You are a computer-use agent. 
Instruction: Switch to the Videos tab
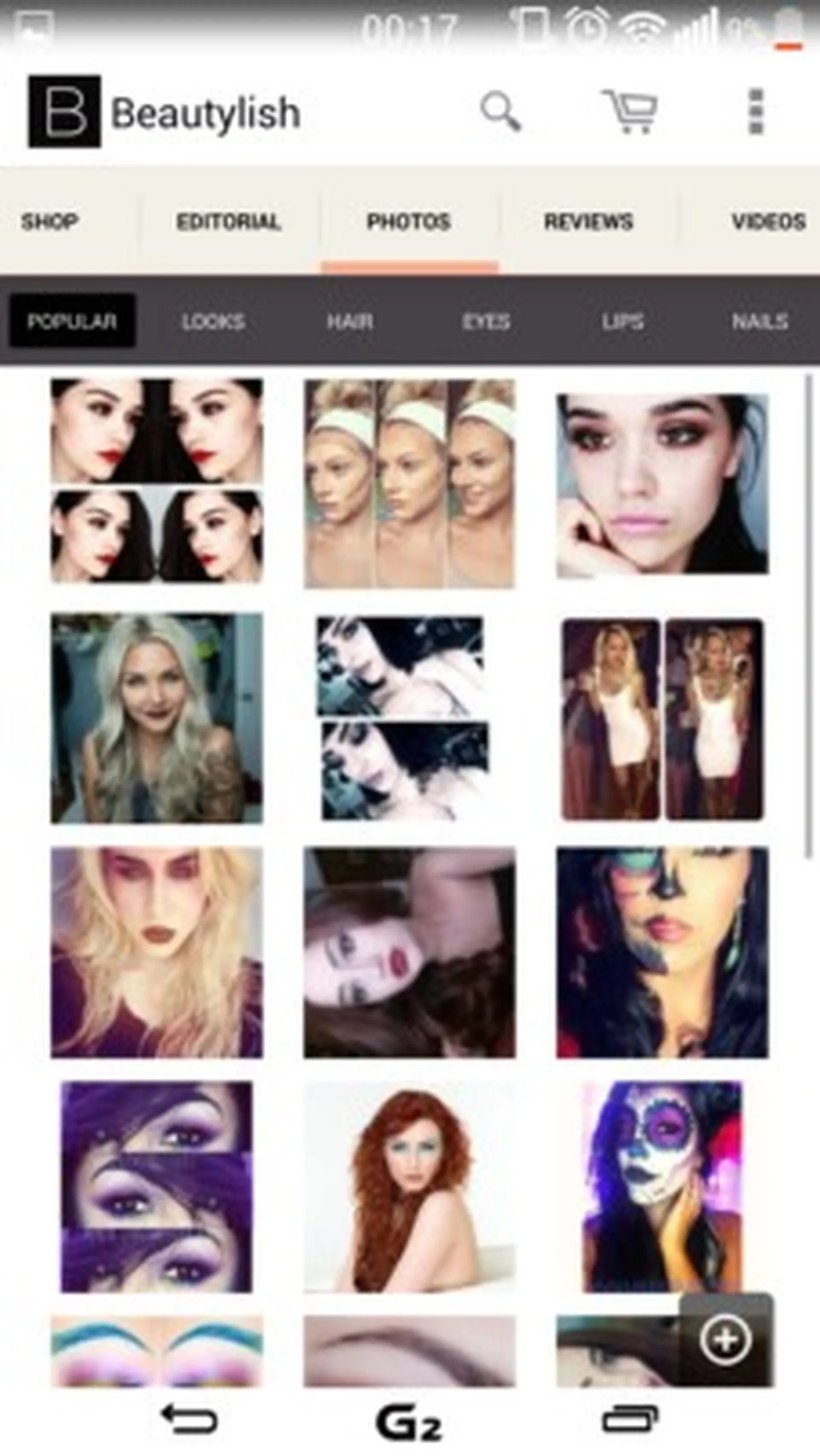tap(769, 221)
